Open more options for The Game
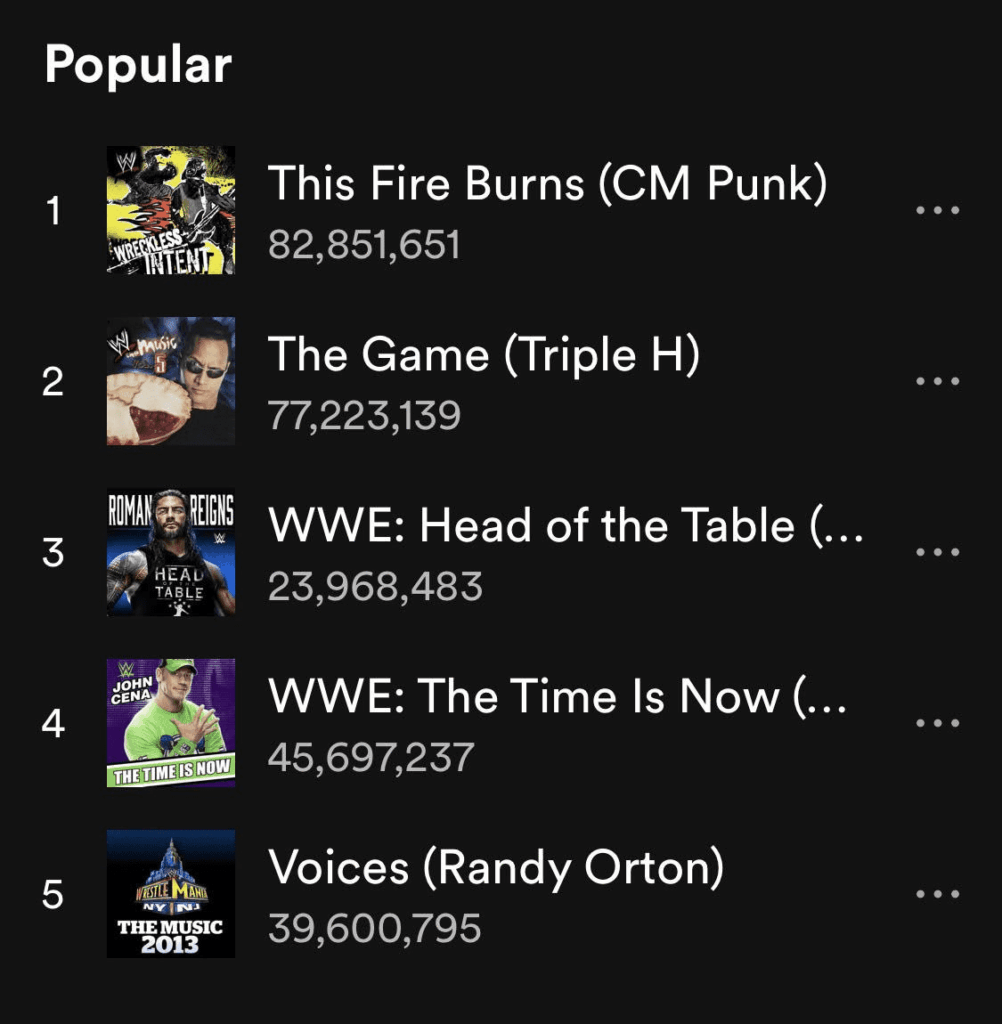The image size is (1002, 1024). pos(937,382)
